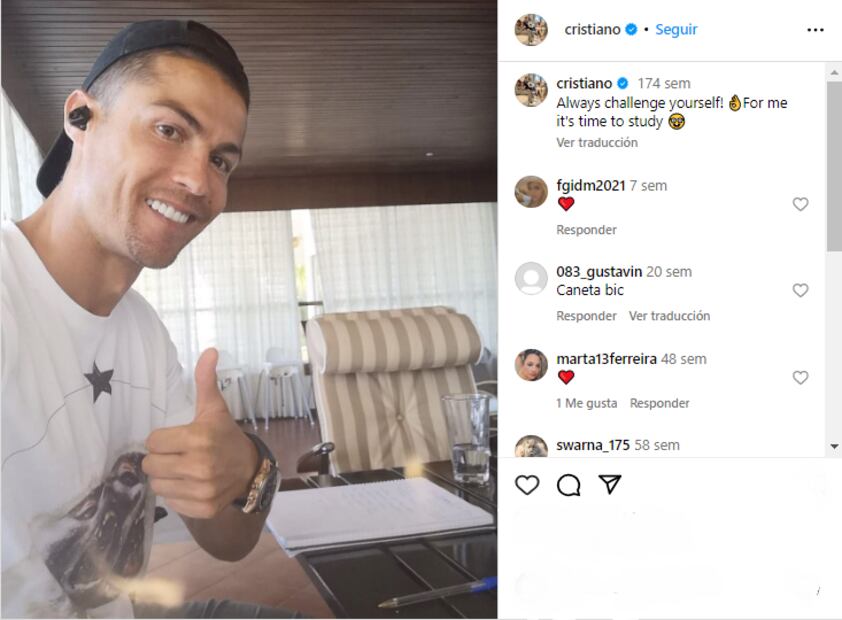Reply to marta13ferreira's comment
The image size is (842, 620).
pyautogui.click(x=659, y=403)
